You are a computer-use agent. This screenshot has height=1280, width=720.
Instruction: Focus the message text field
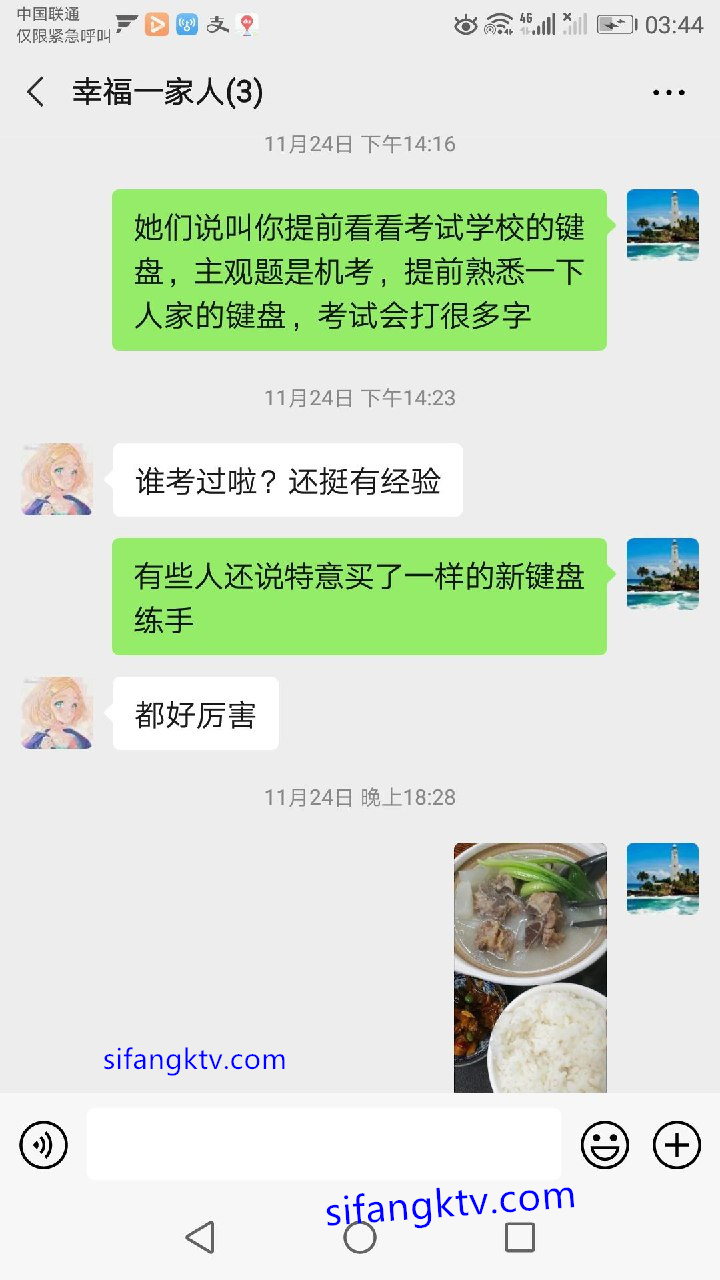[x=323, y=1144]
